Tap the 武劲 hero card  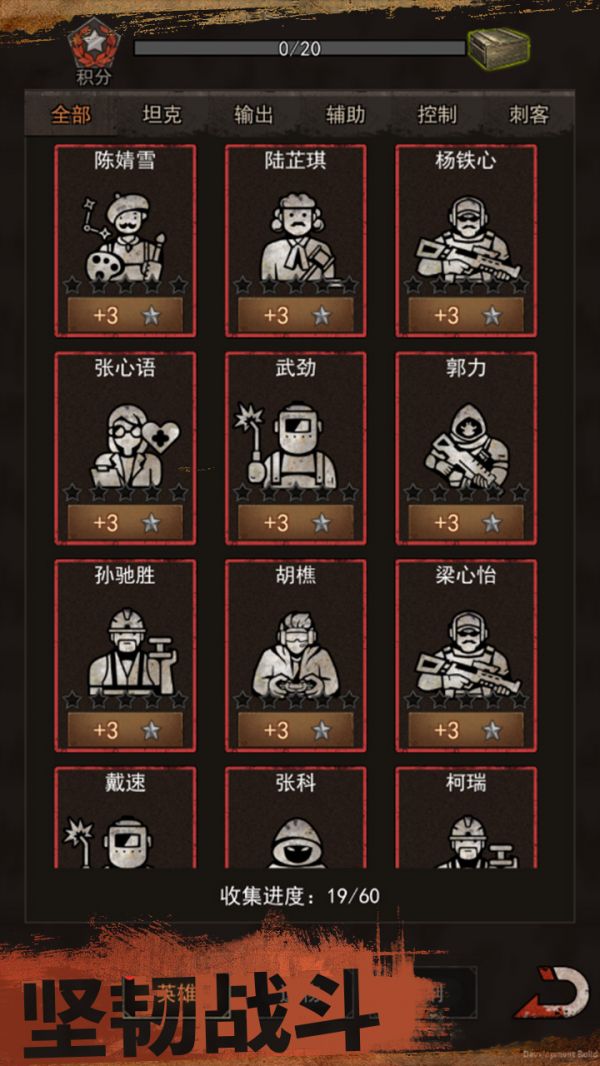click(x=296, y=448)
